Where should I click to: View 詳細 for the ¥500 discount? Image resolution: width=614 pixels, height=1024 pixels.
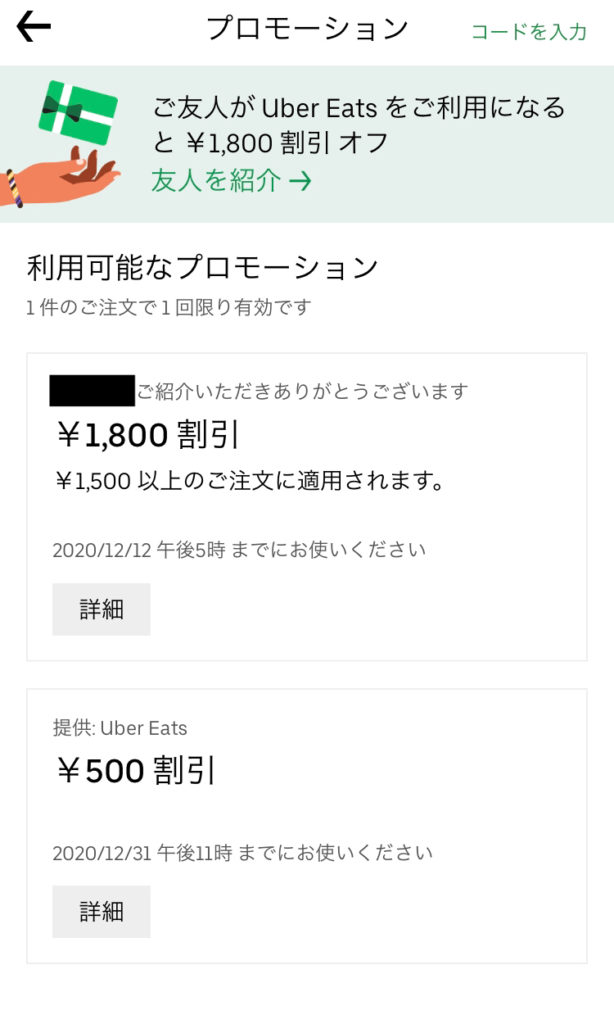[101, 911]
